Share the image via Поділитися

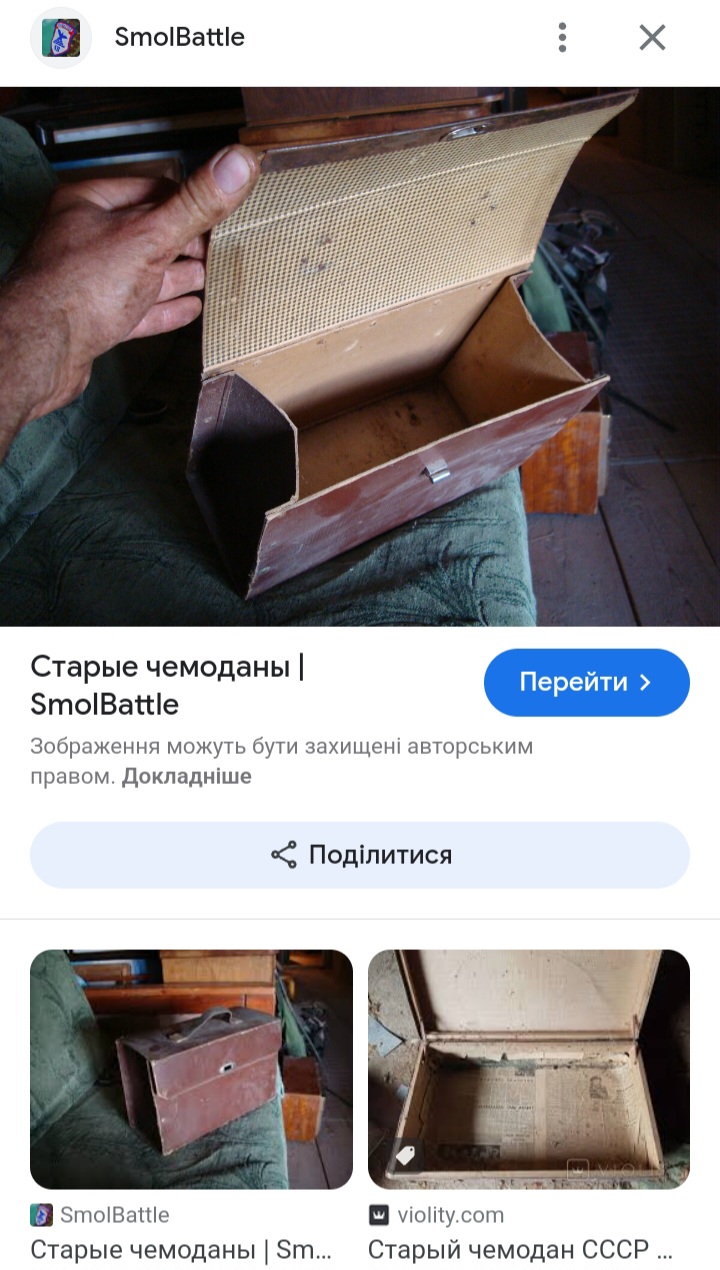pyautogui.click(x=360, y=855)
